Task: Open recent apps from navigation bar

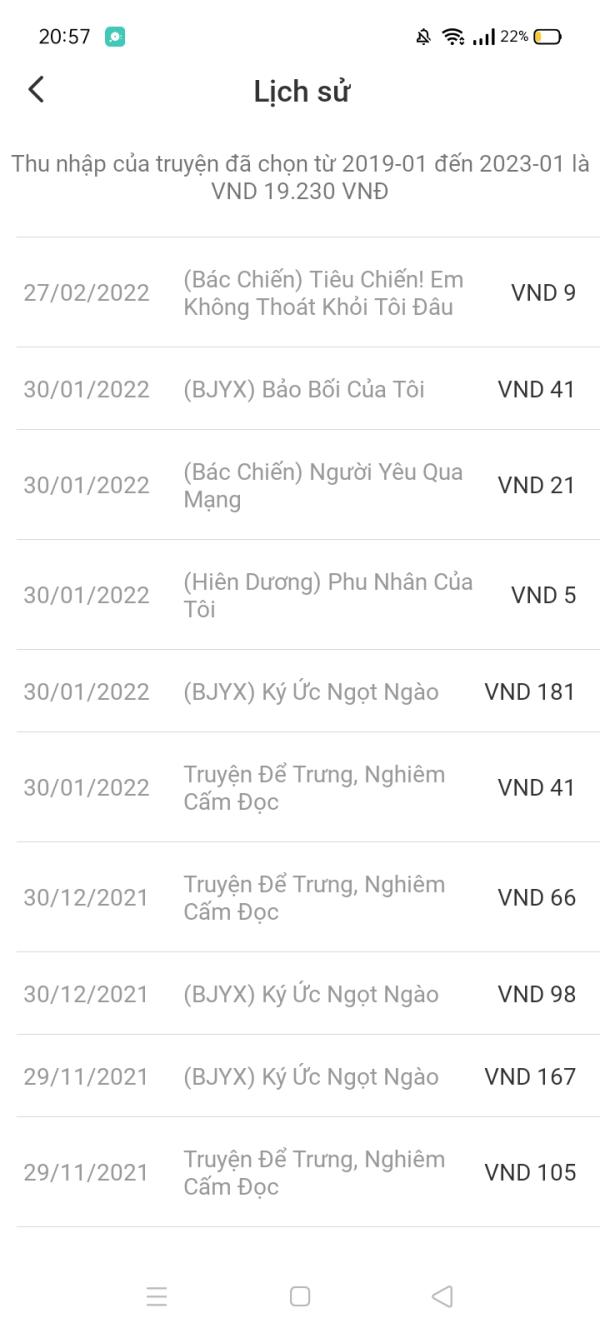Action: point(157,1296)
